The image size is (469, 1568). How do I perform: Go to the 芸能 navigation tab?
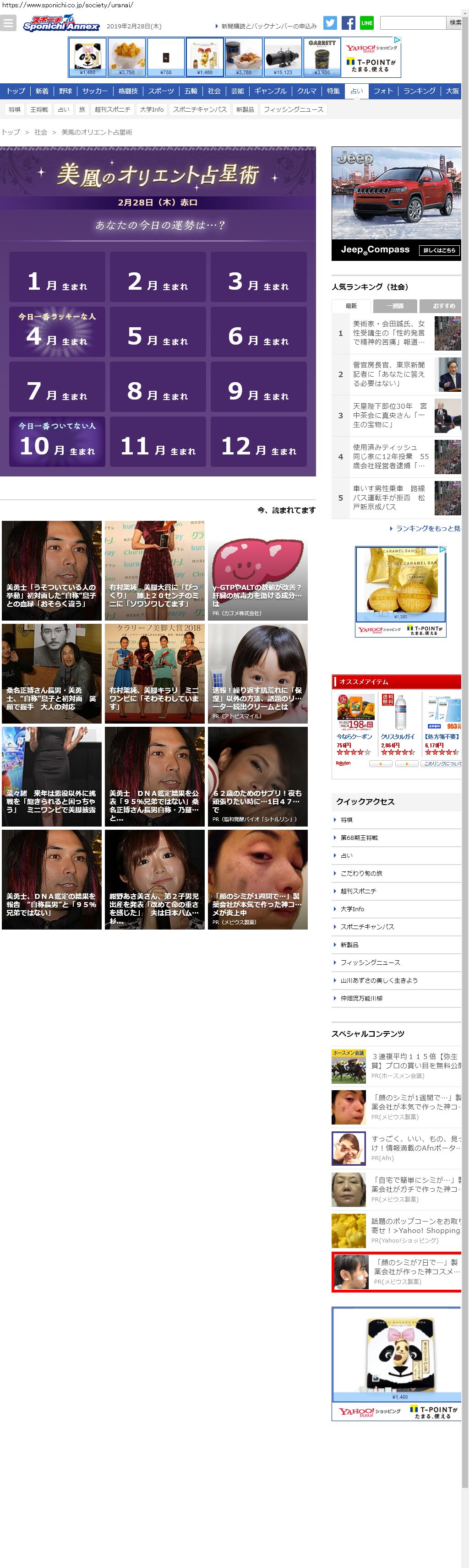pyautogui.click(x=237, y=91)
